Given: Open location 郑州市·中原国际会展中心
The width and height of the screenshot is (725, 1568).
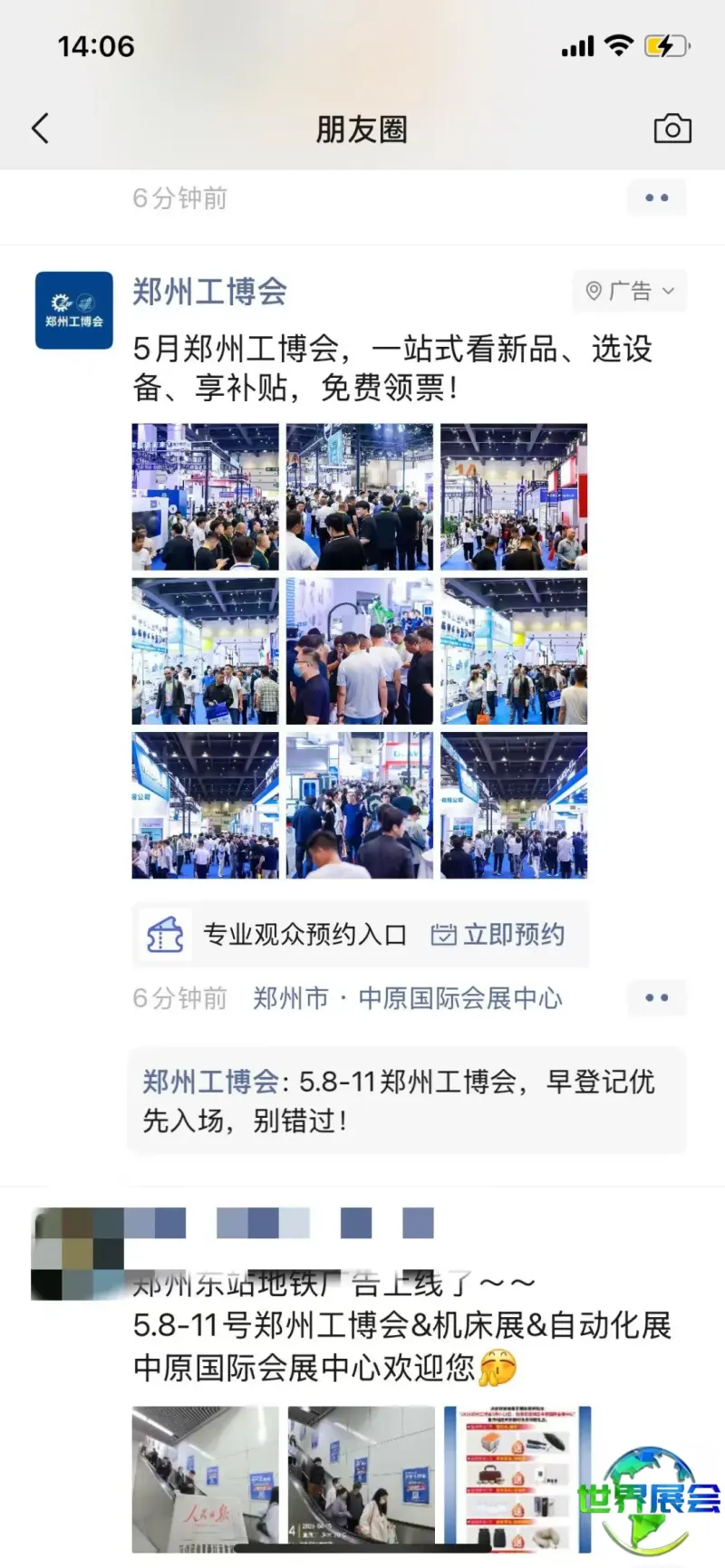Looking at the screenshot, I should 408,998.
